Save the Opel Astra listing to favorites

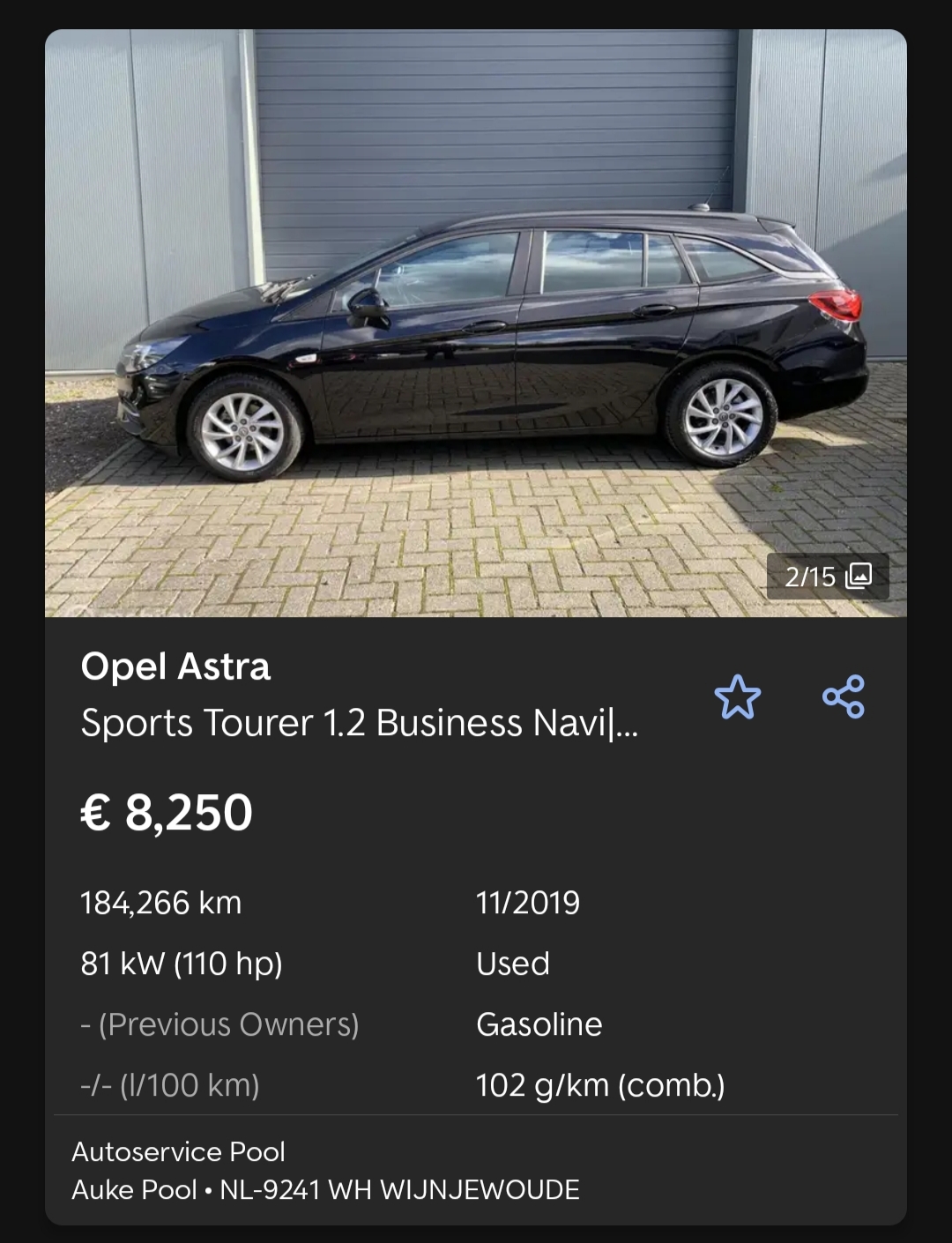point(737,697)
